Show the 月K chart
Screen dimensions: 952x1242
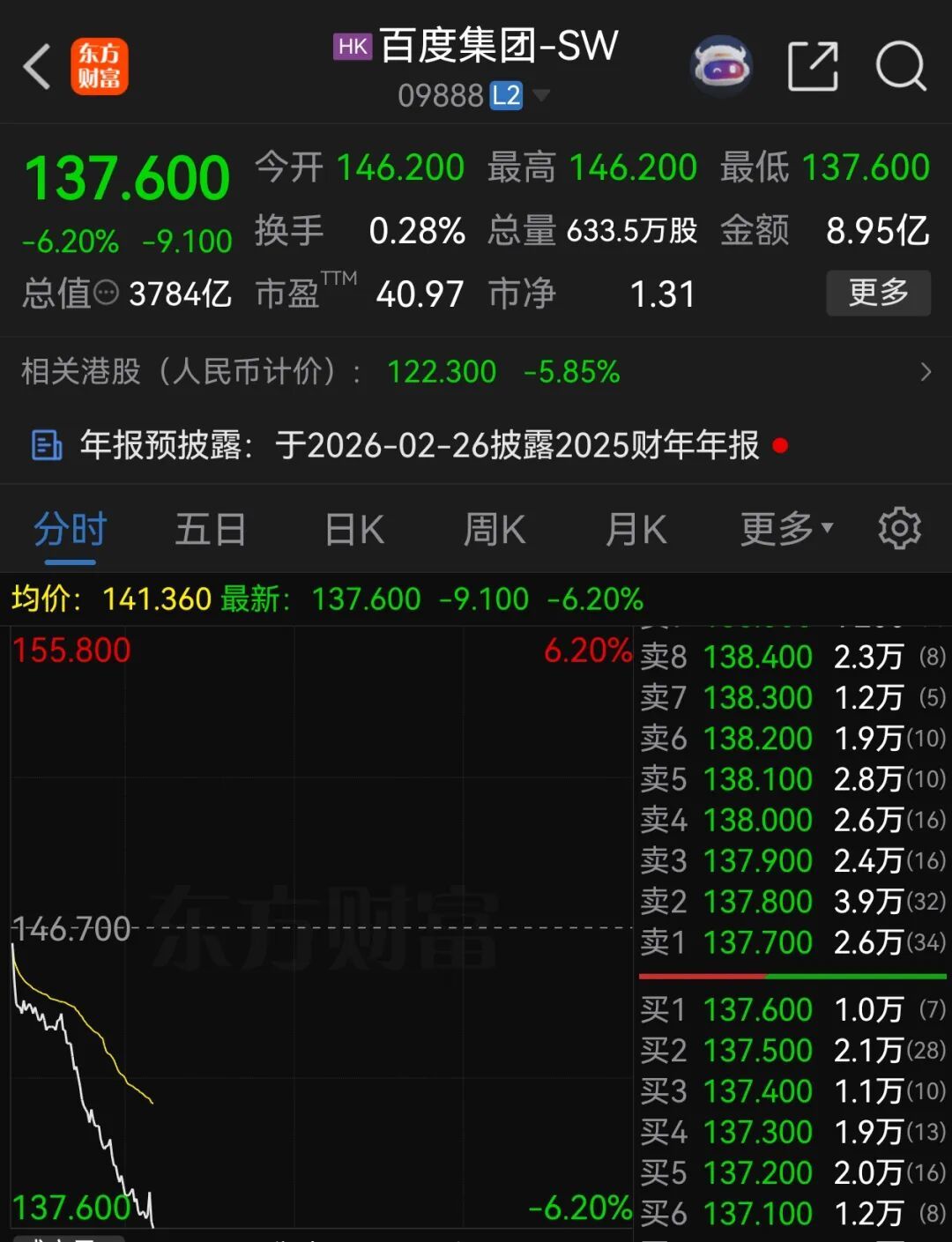(x=636, y=530)
